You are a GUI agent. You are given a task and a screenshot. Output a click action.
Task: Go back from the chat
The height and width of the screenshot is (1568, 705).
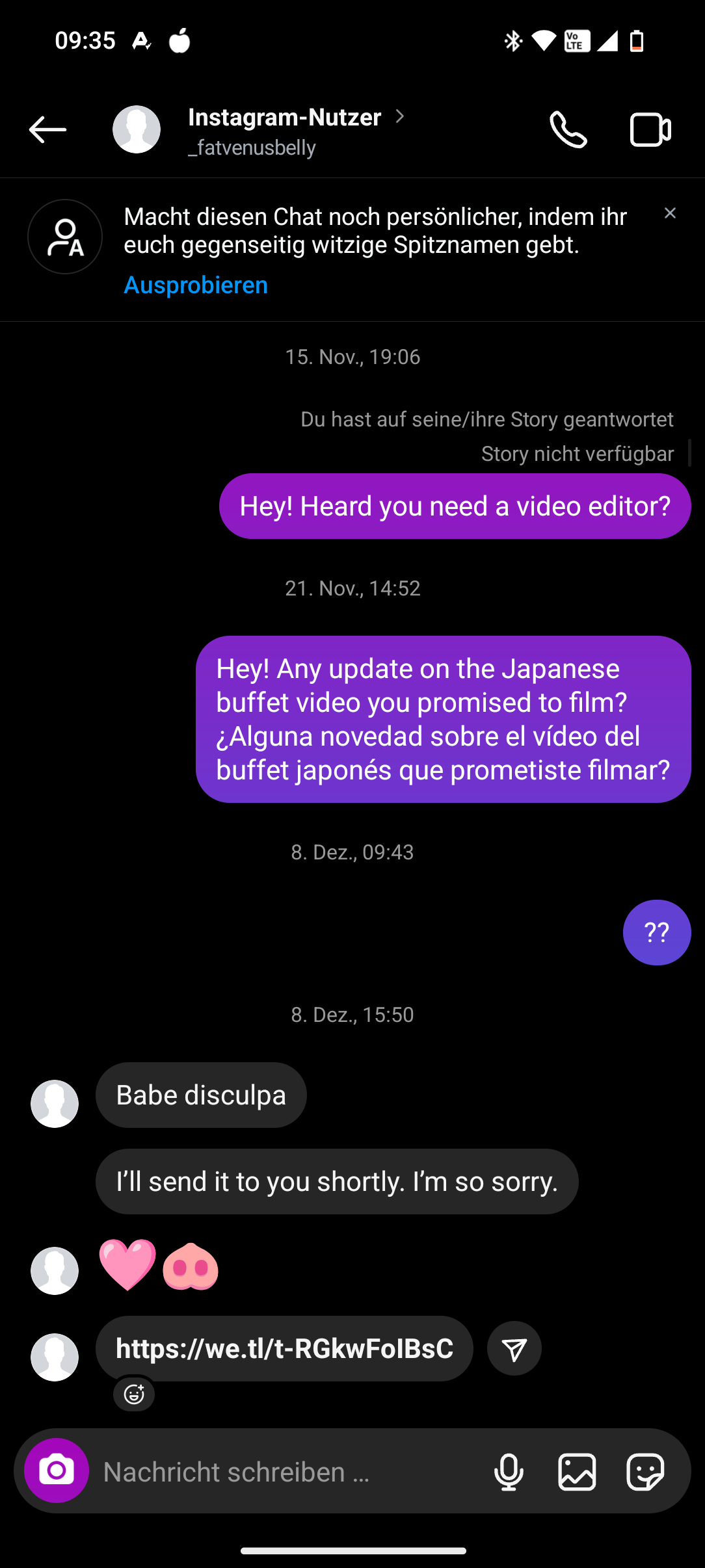[x=47, y=130]
